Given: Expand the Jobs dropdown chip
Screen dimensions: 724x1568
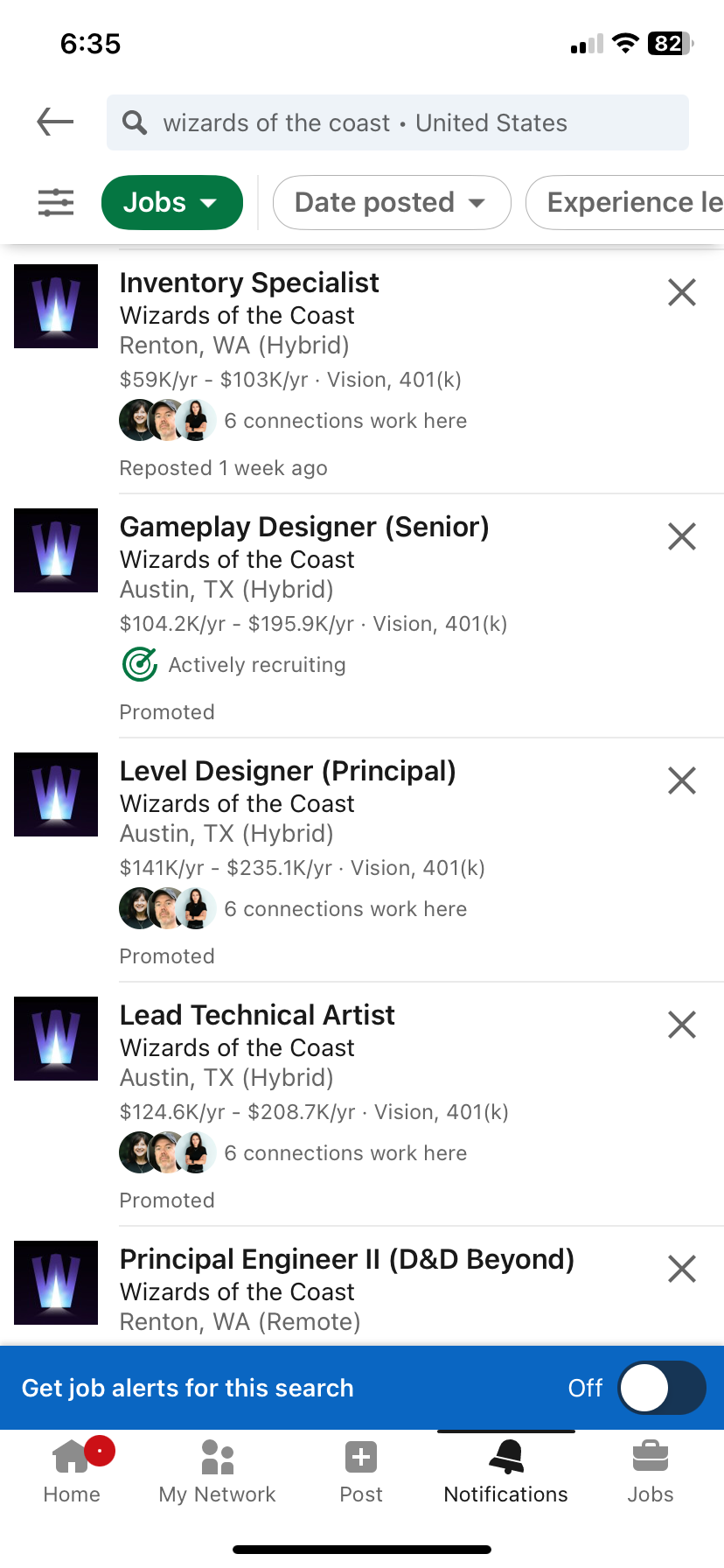Looking at the screenshot, I should pyautogui.click(x=171, y=203).
